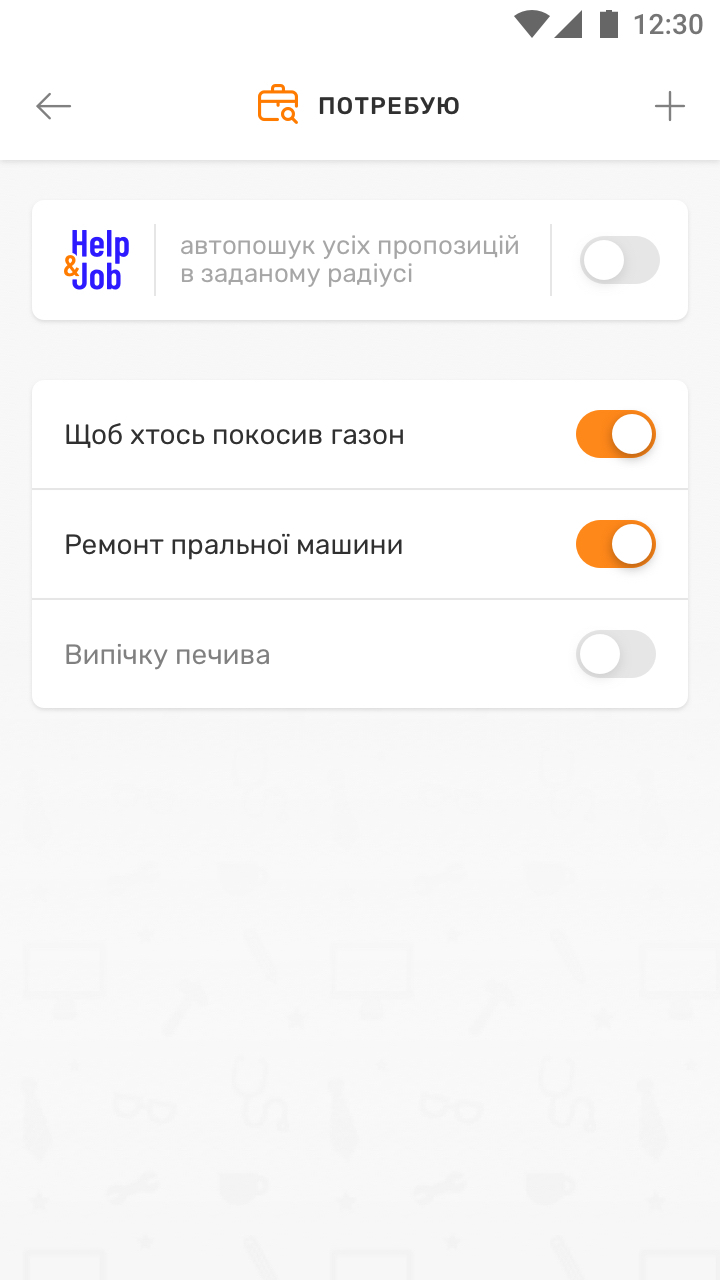
Task: Open the 'Щоб хтось покосив газон' row
Action: point(235,435)
